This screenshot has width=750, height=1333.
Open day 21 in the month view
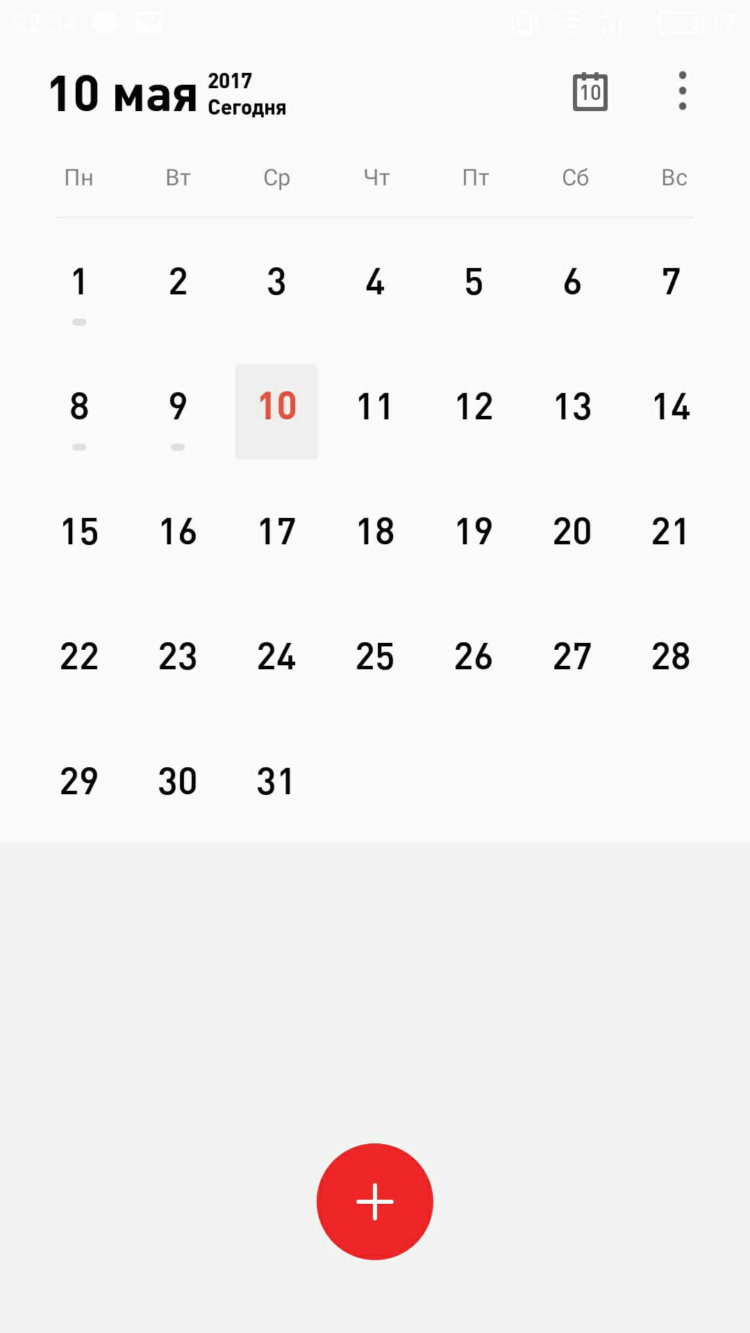(x=671, y=532)
